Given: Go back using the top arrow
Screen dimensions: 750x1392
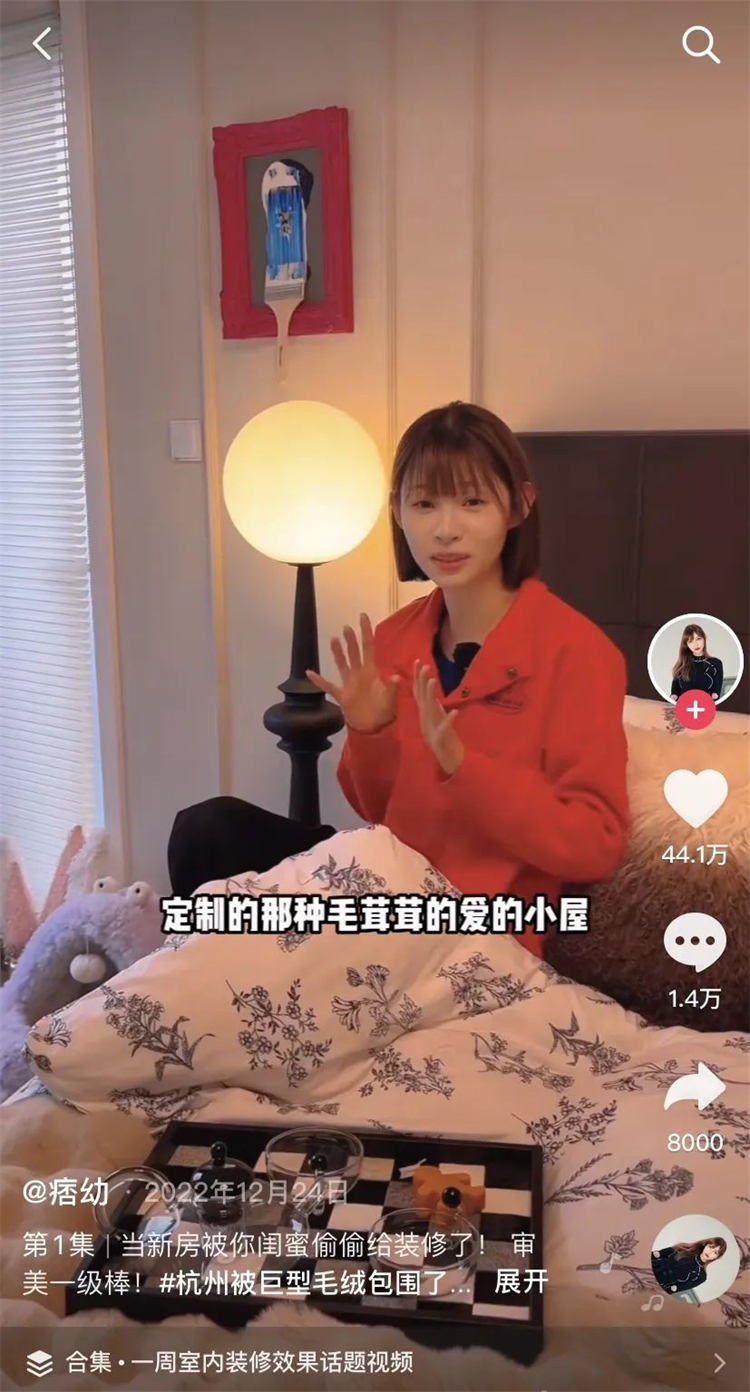Looking at the screenshot, I should click(42, 44).
